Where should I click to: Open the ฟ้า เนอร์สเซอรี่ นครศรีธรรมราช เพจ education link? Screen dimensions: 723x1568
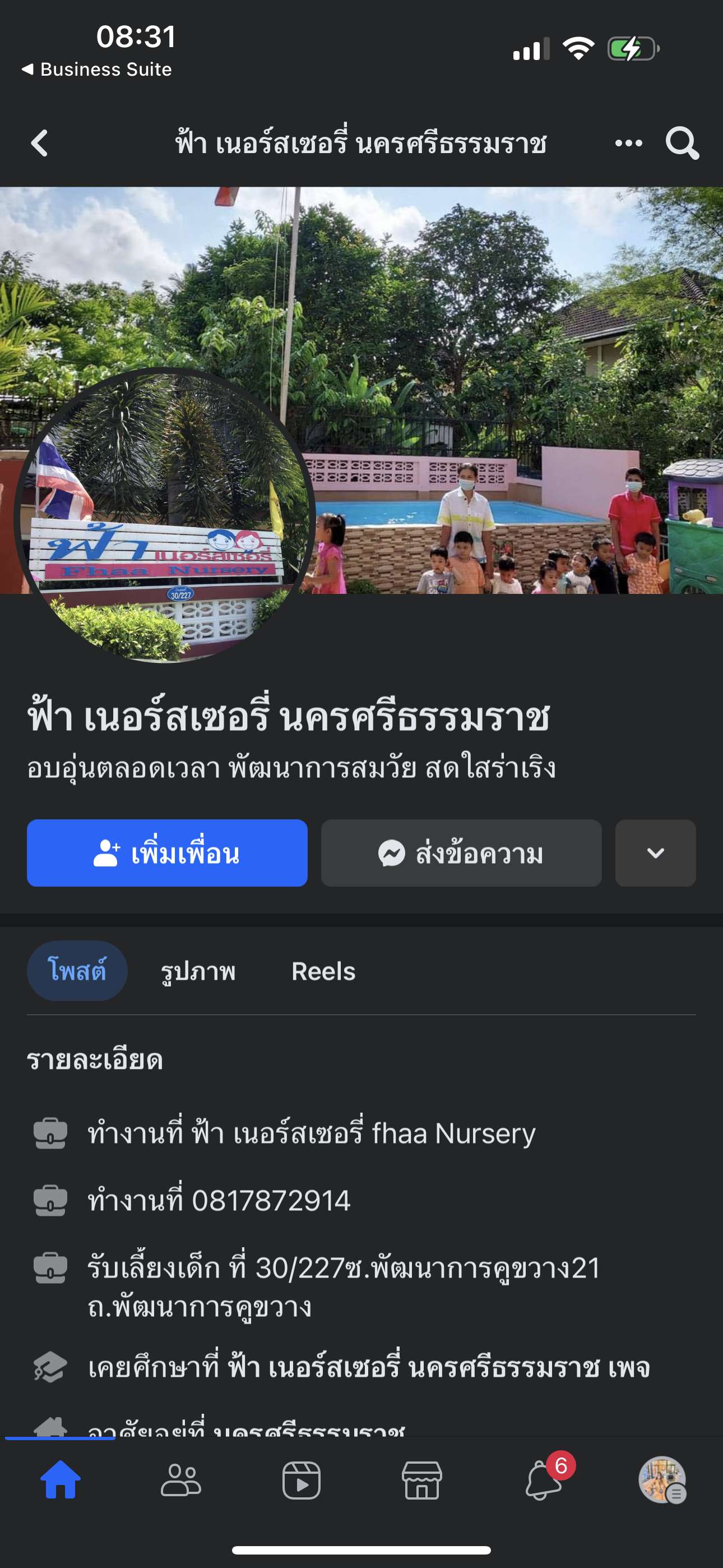point(438,1367)
